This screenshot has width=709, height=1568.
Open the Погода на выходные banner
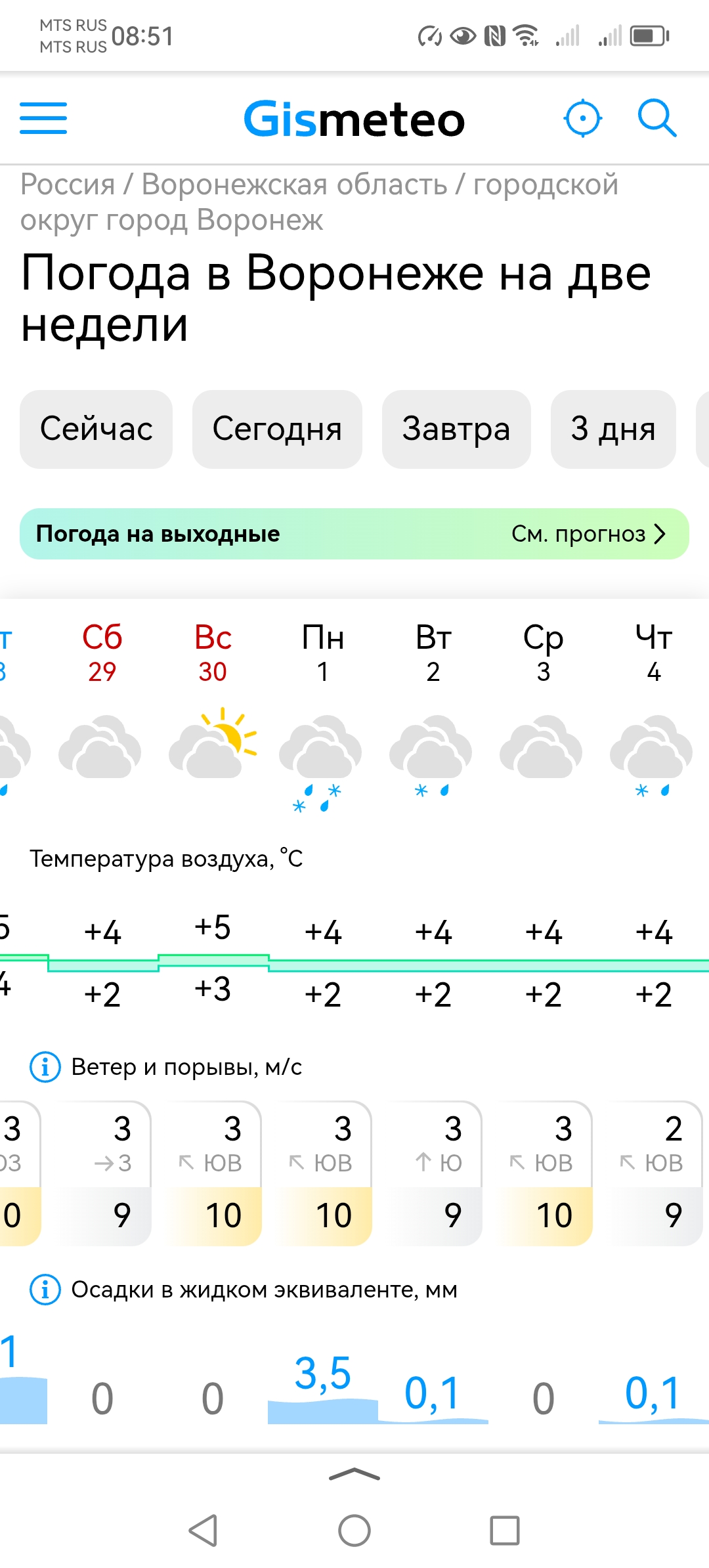354,534
